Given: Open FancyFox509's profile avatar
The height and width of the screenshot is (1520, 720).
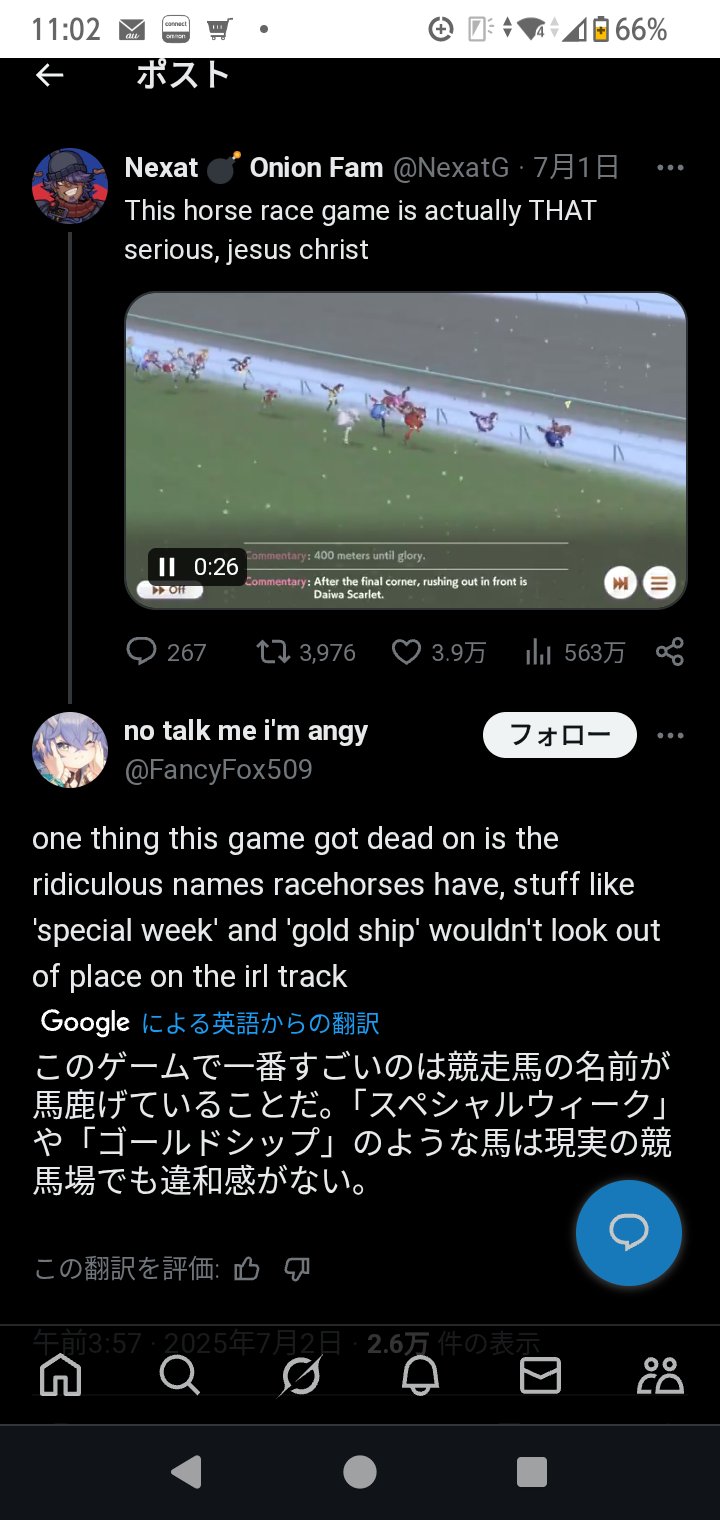Looking at the screenshot, I should point(69,750).
